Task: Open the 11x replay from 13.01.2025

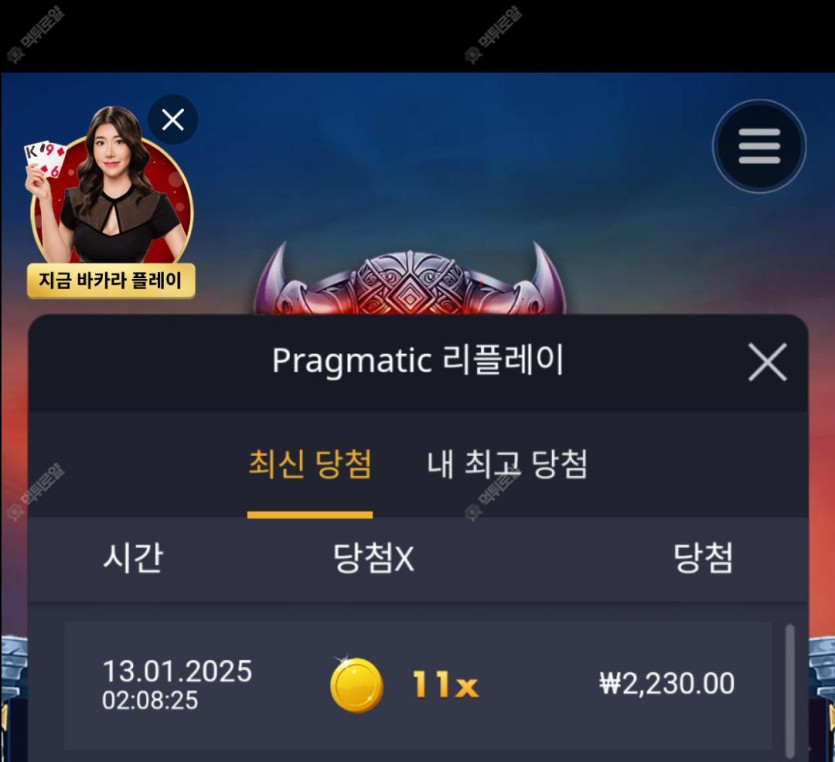Action: pyautogui.click(x=418, y=685)
